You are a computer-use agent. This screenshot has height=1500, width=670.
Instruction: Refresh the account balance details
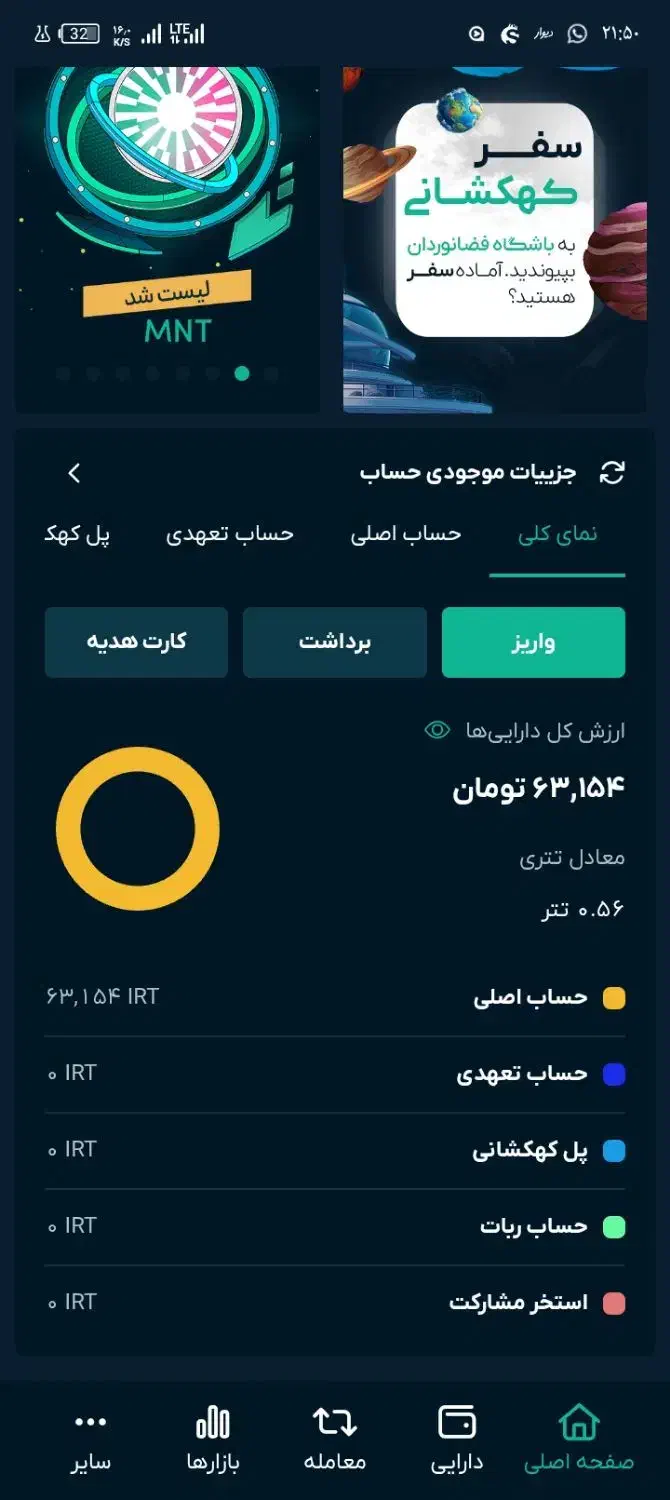(x=611, y=473)
